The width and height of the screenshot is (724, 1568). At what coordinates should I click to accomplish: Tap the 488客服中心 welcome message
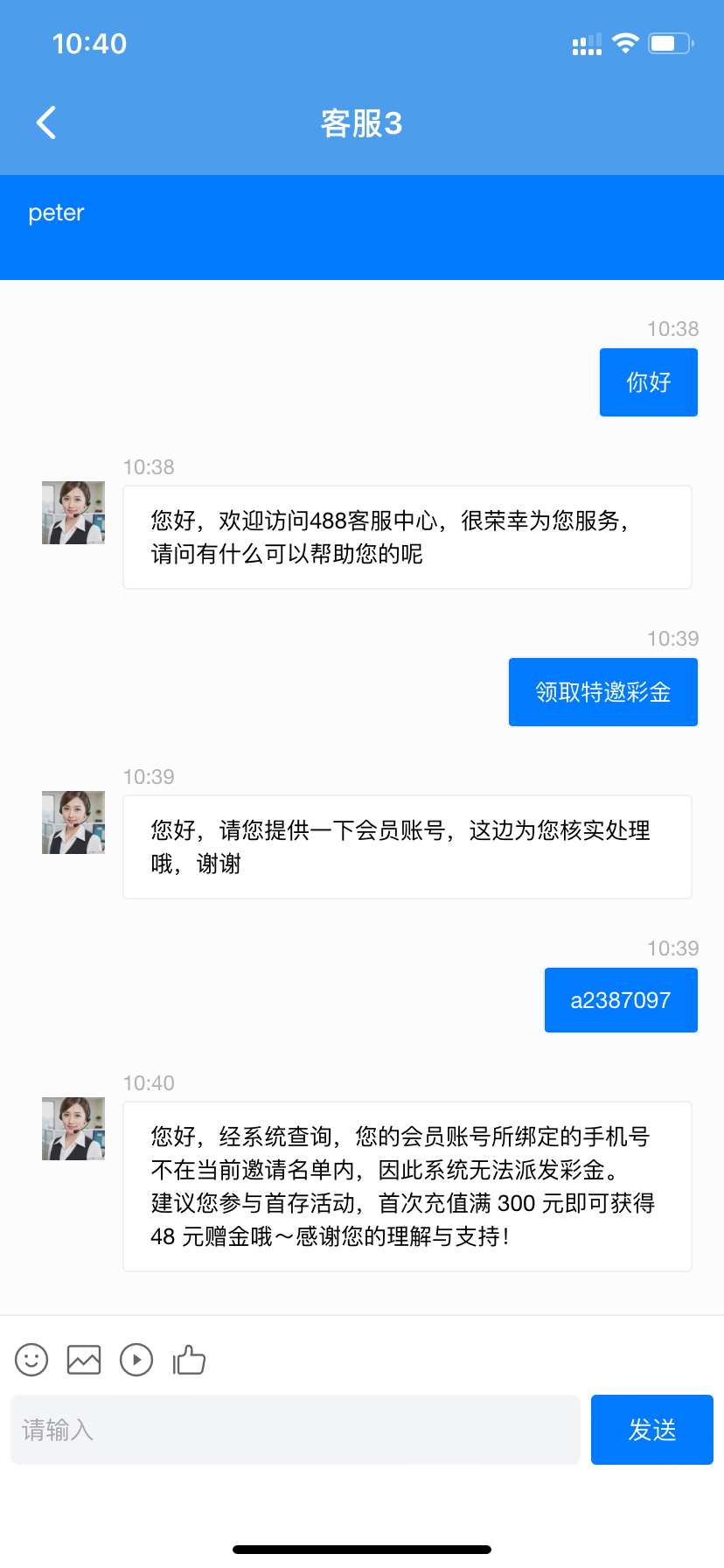(407, 536)
